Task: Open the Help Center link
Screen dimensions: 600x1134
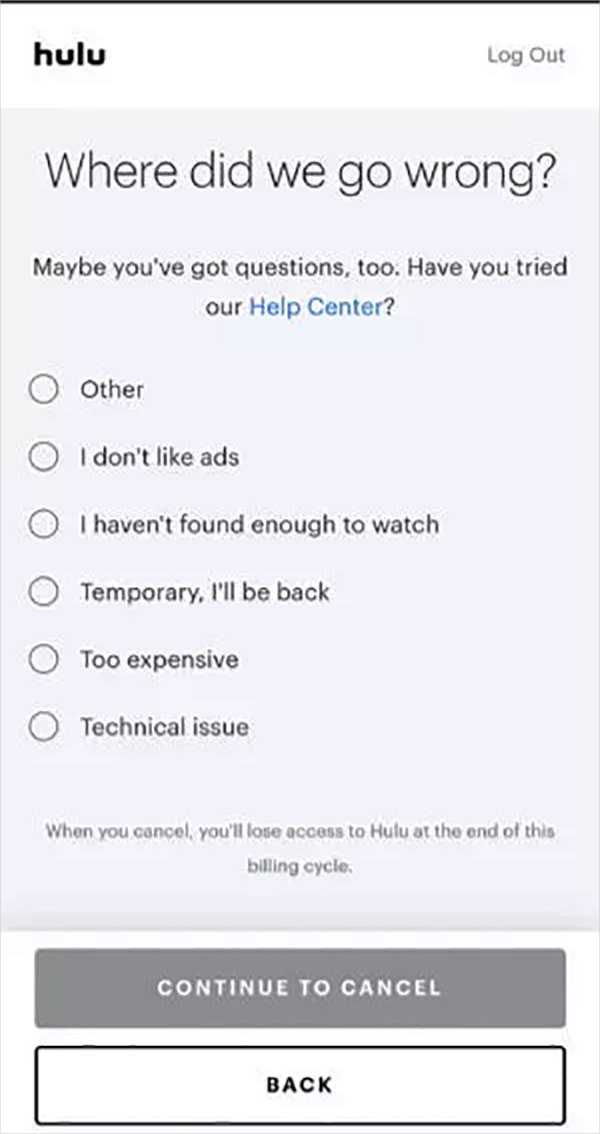Action: (x=315, y=307)
